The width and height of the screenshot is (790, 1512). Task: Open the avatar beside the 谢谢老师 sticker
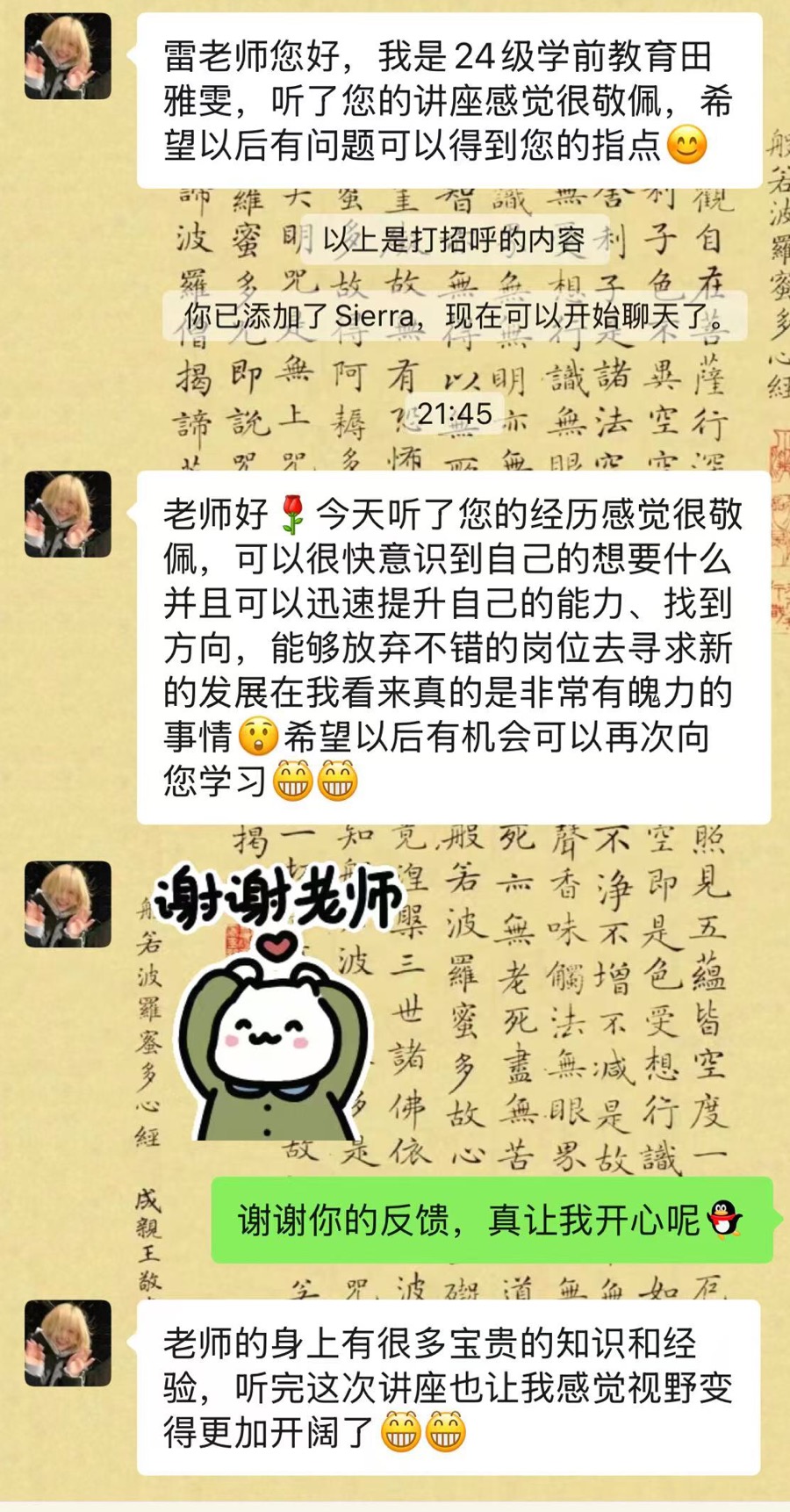pos(68,904)
